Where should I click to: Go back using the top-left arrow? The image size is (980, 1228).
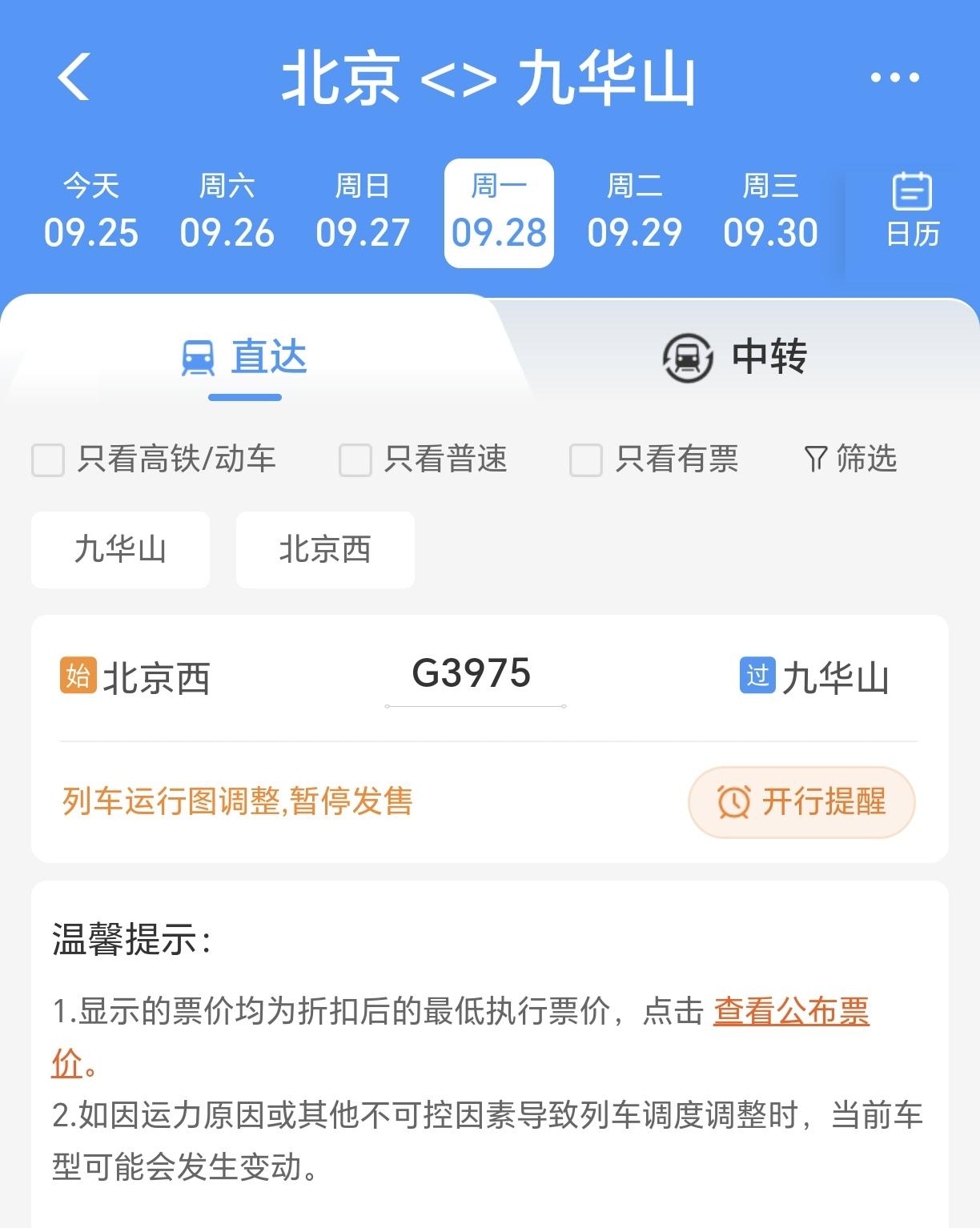point(74,78)
